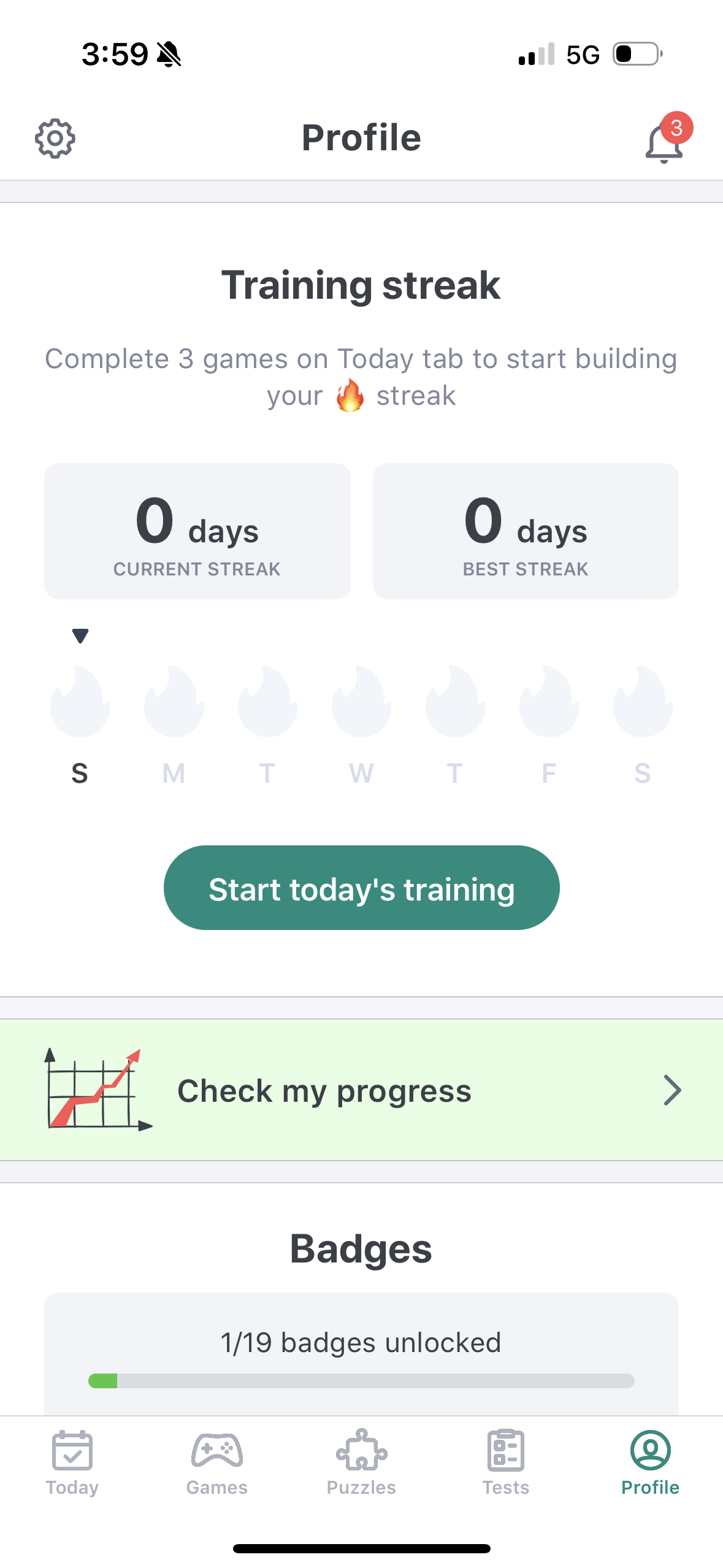Screen dimensions: 723x1568
Task: Open the Tests clipboard icon
Action: click(x=505, y=1451)
